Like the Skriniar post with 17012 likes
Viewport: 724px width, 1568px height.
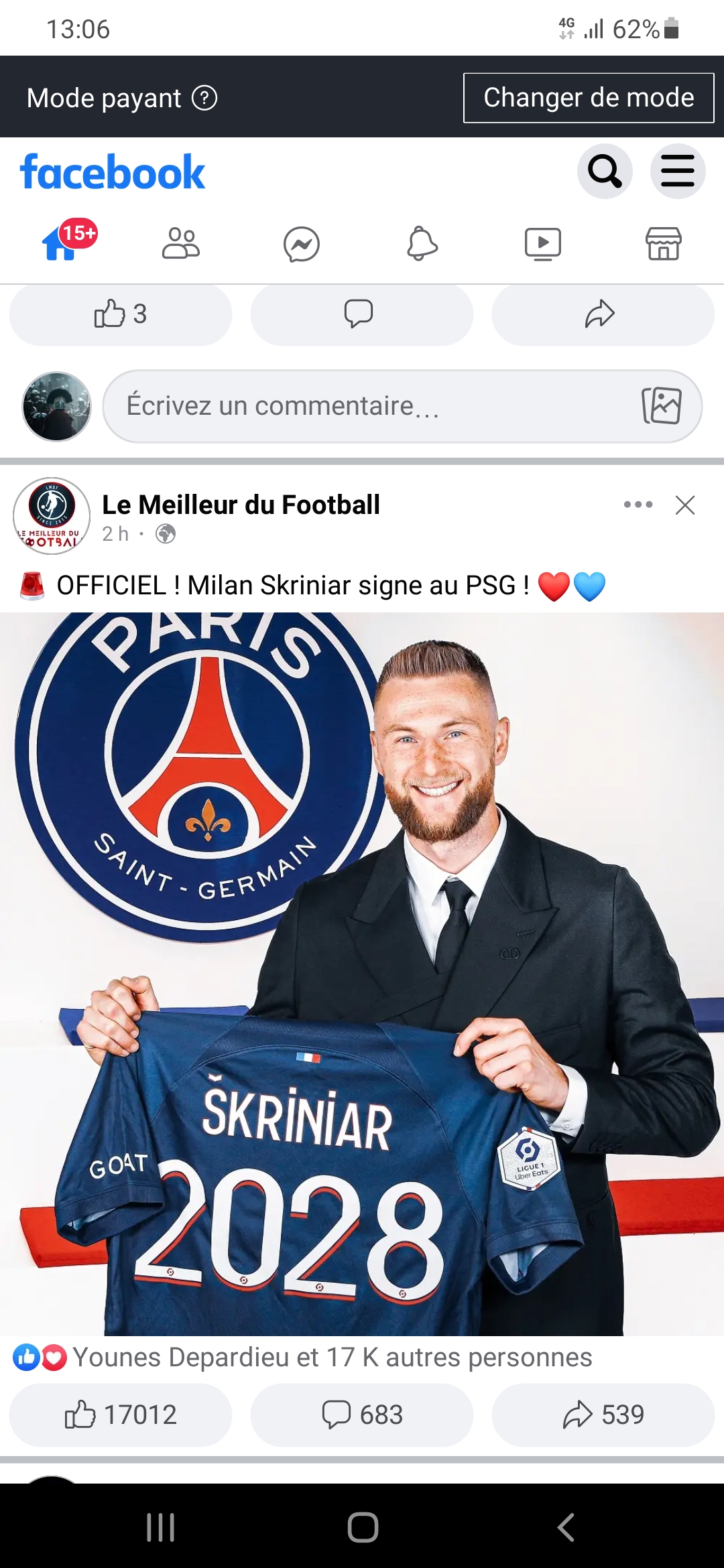[121, 1415]
